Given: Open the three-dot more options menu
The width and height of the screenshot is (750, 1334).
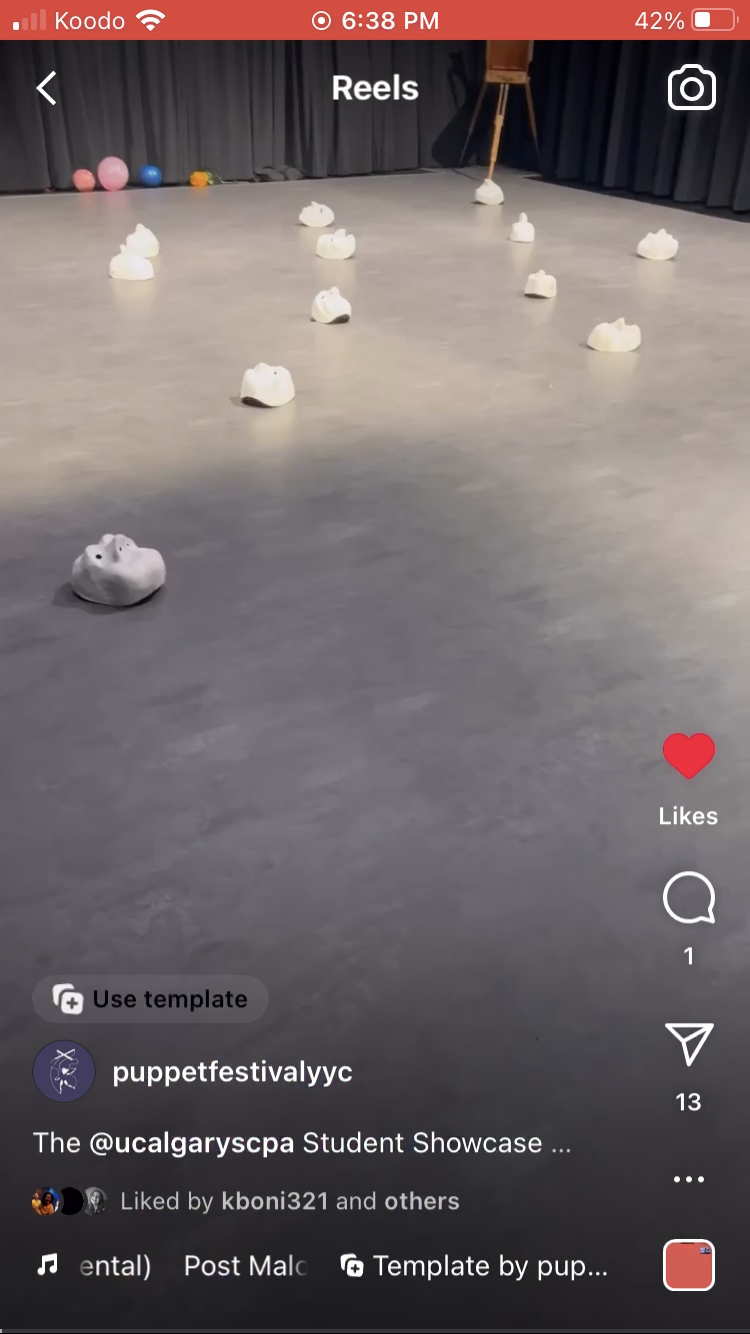Looking at the screenshot, I should 689,1179.
